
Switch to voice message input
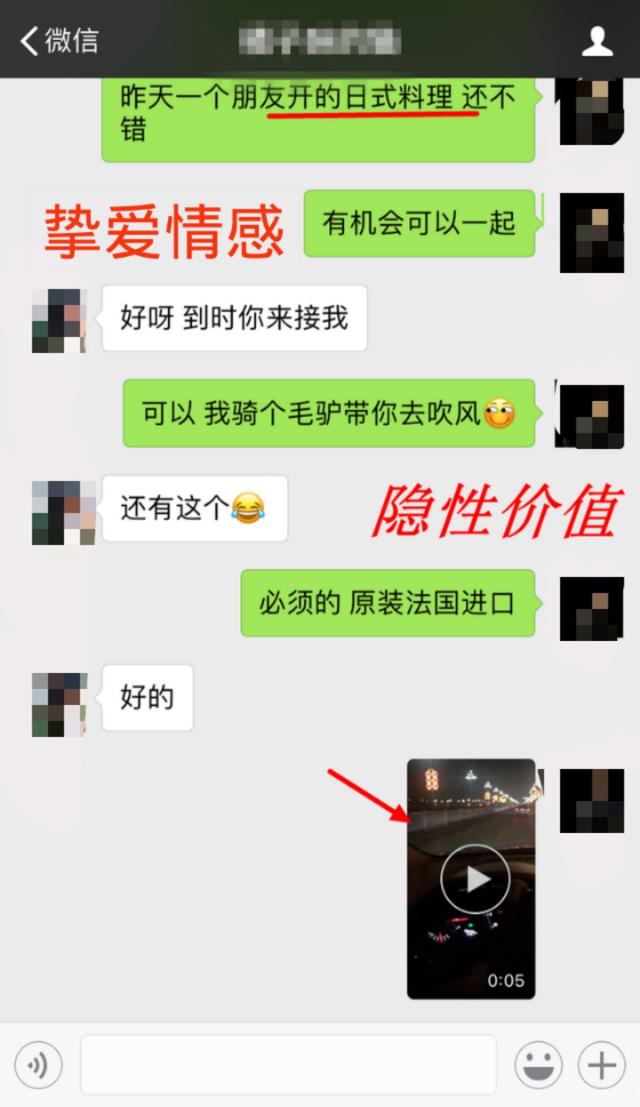pyautogui.click(x=38, y=1066)
